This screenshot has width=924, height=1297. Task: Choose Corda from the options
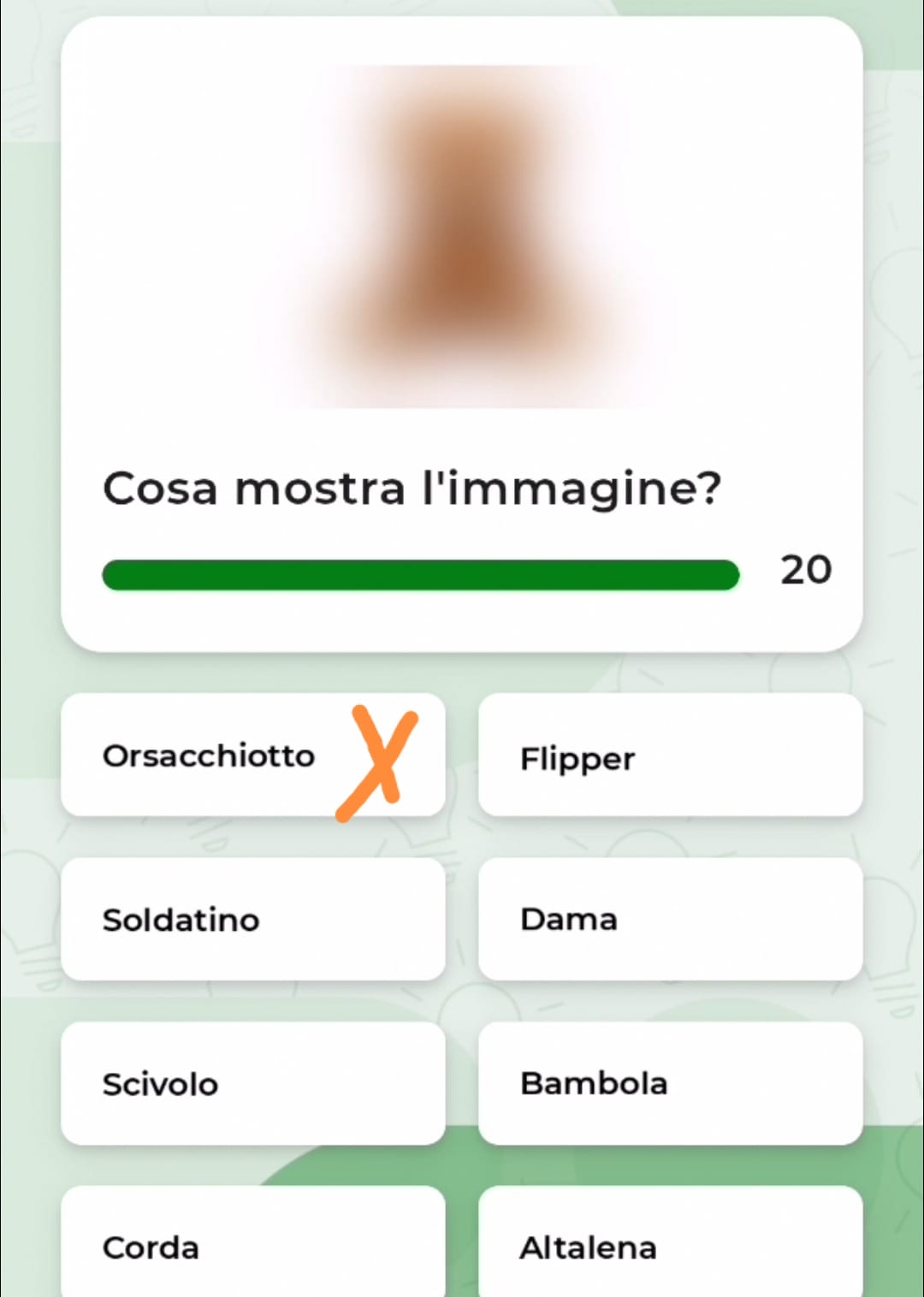[x=253, y=1245]
